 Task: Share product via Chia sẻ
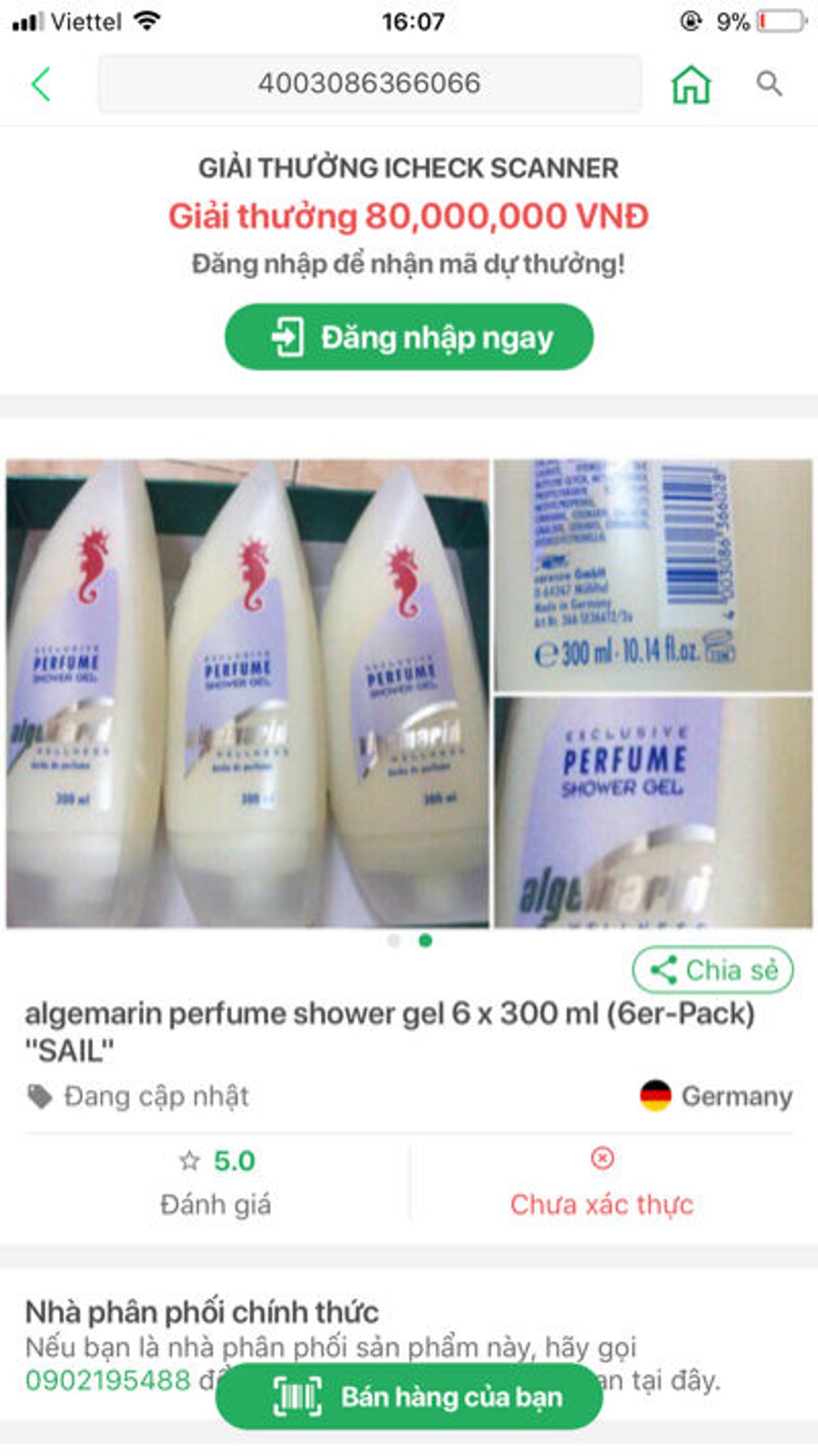pos(712,969)
